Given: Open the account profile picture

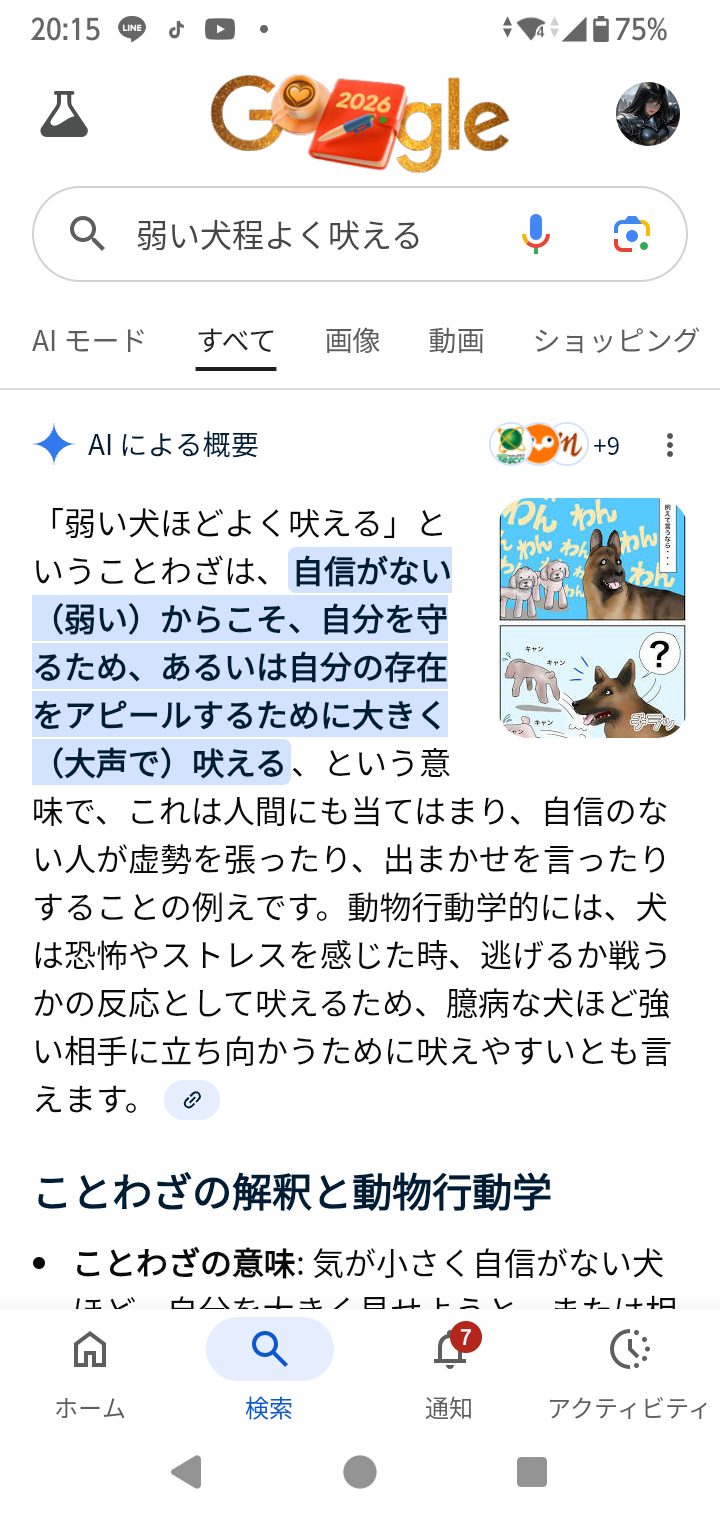Looking at the screenshot, I should coord(647,114).
